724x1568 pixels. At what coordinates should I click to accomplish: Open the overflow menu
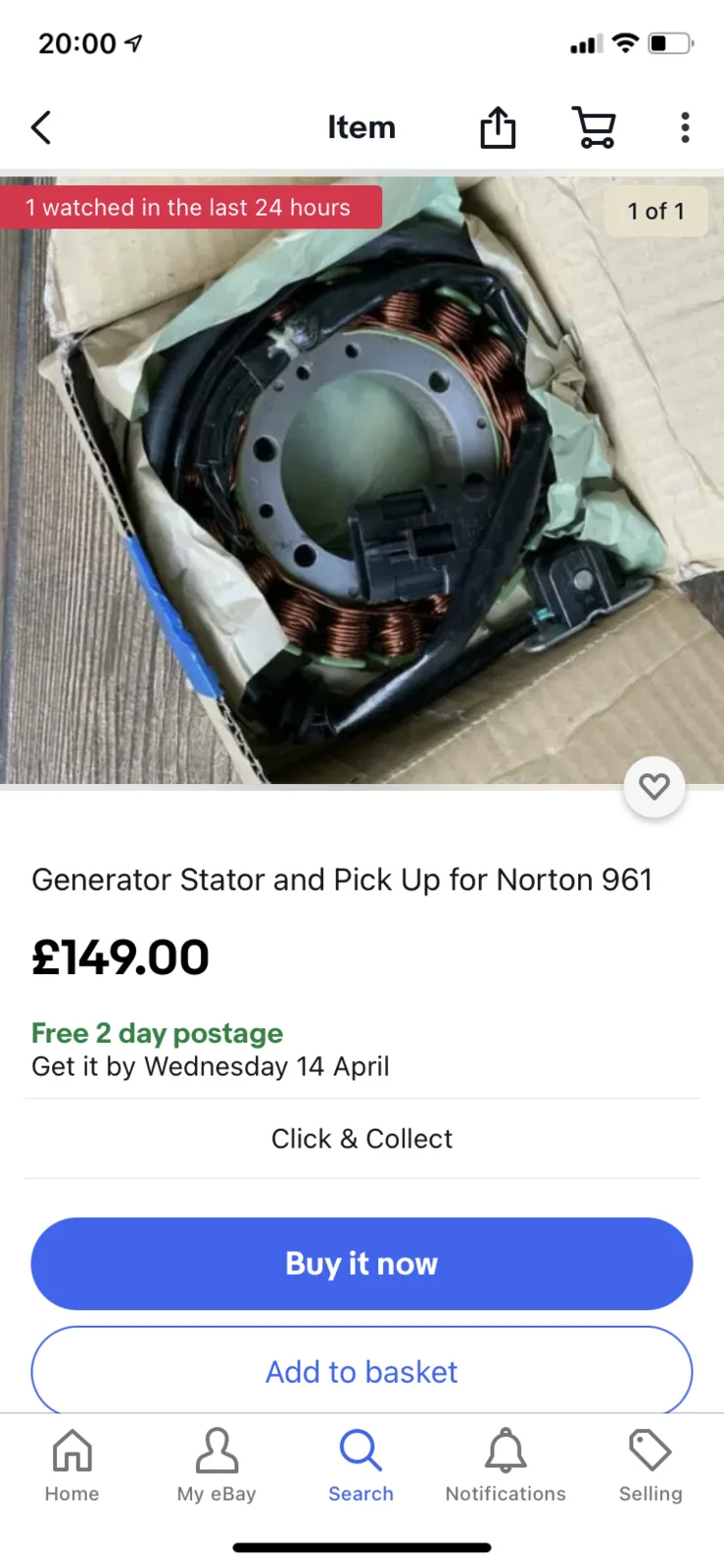point(685,127)
